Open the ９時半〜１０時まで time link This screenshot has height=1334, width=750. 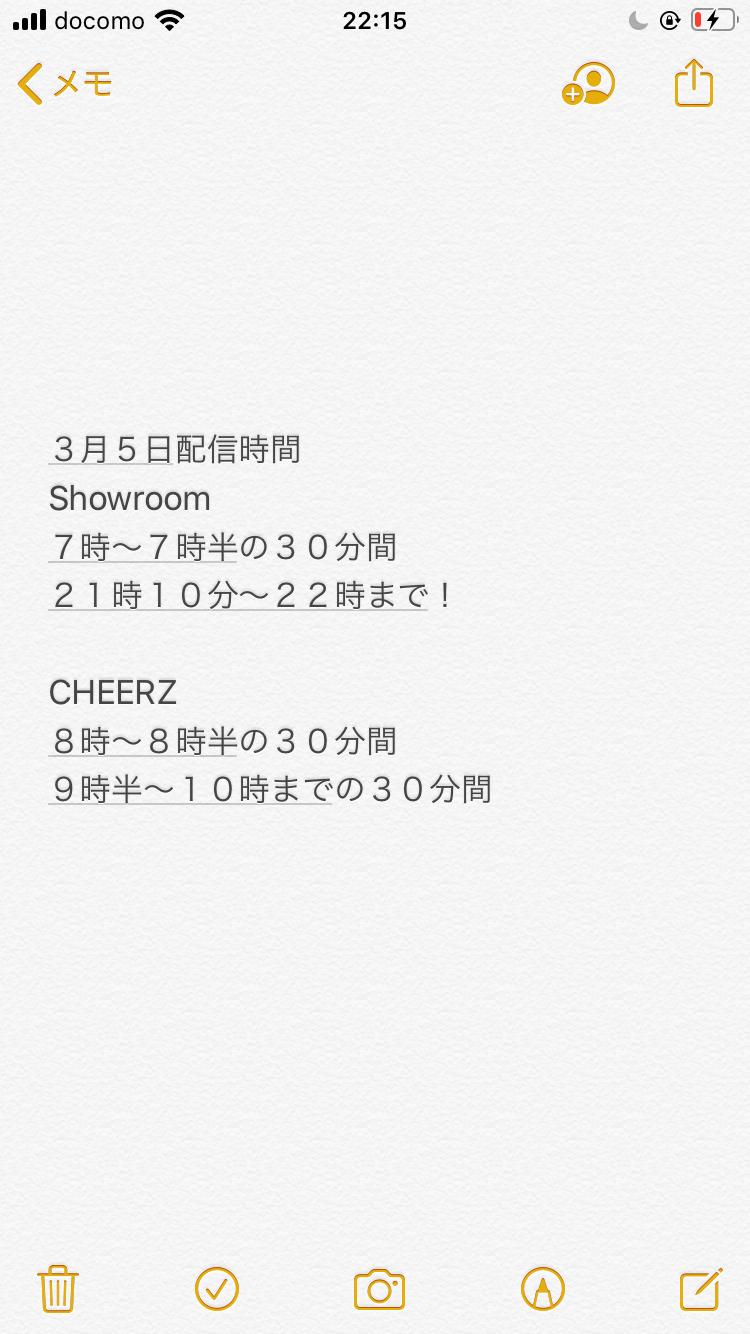pos(190,790)
